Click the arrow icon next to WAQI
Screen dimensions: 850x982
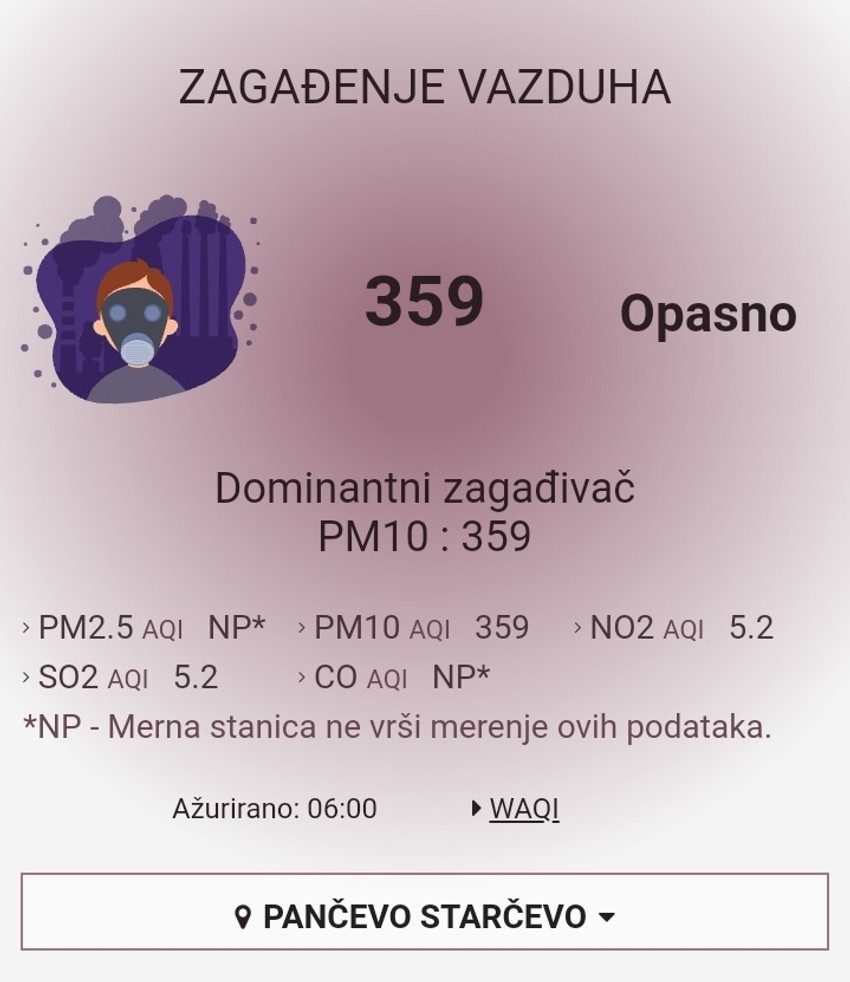pyautogui.click(x=477, y=808)
